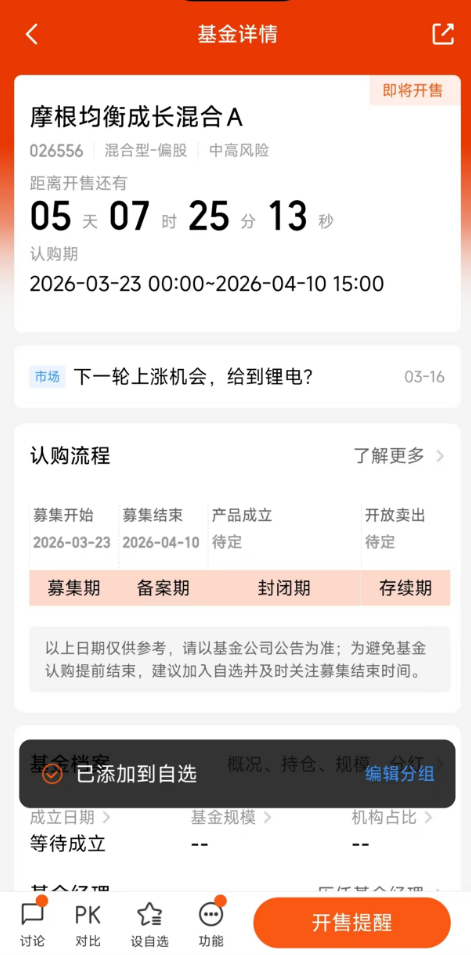Open 了解更多 for 认购流程

point(399,456)
